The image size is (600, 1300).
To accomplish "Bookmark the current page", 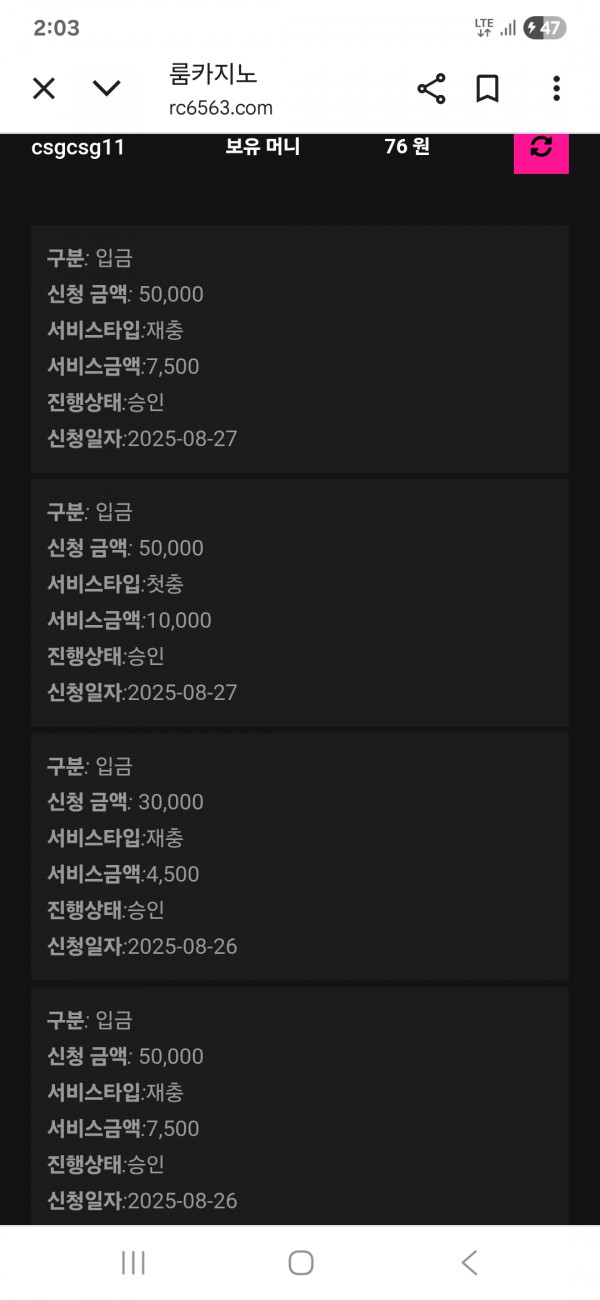I will 487,89.
